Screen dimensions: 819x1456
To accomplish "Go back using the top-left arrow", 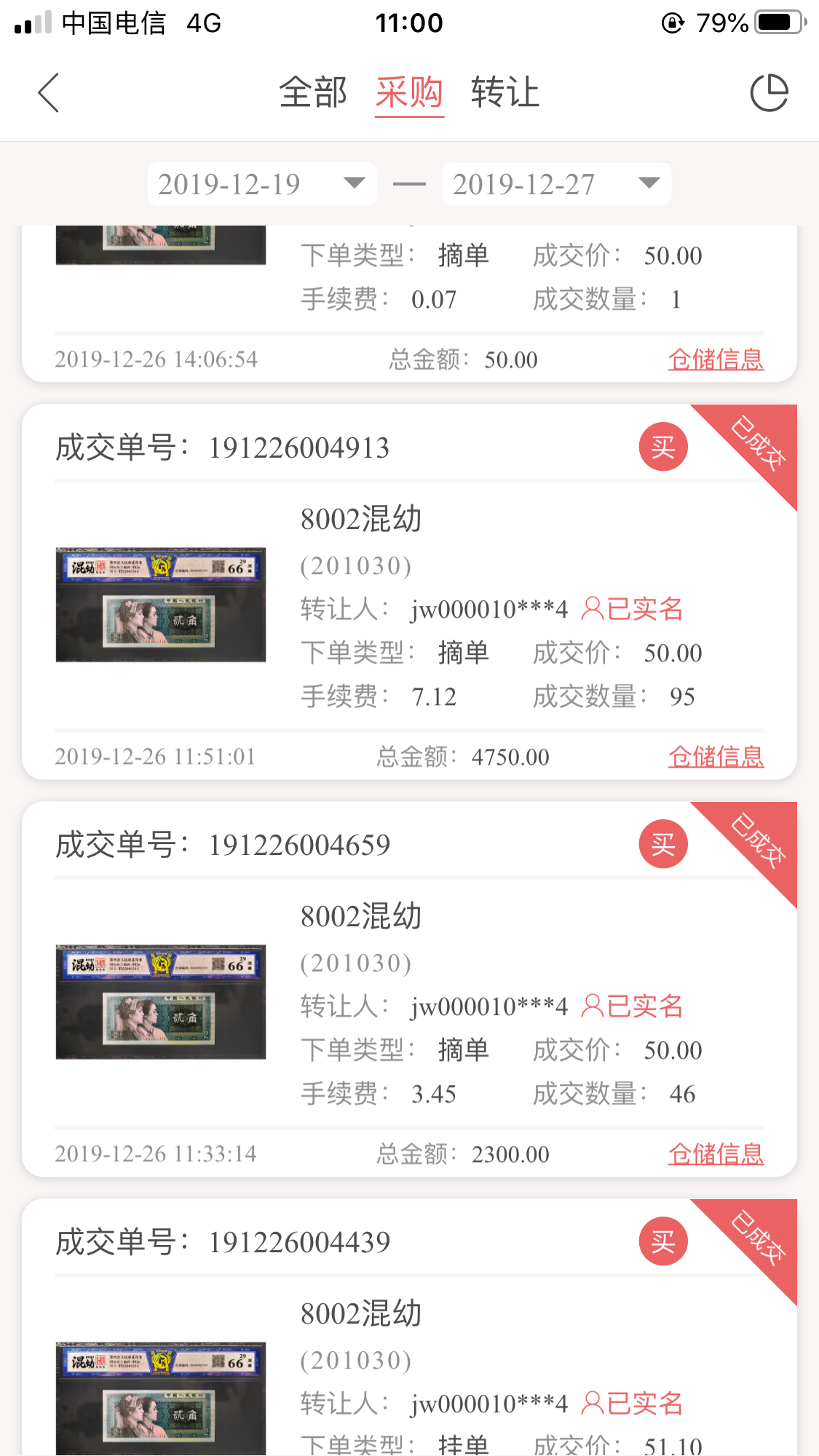I will [x=48, y=93].
